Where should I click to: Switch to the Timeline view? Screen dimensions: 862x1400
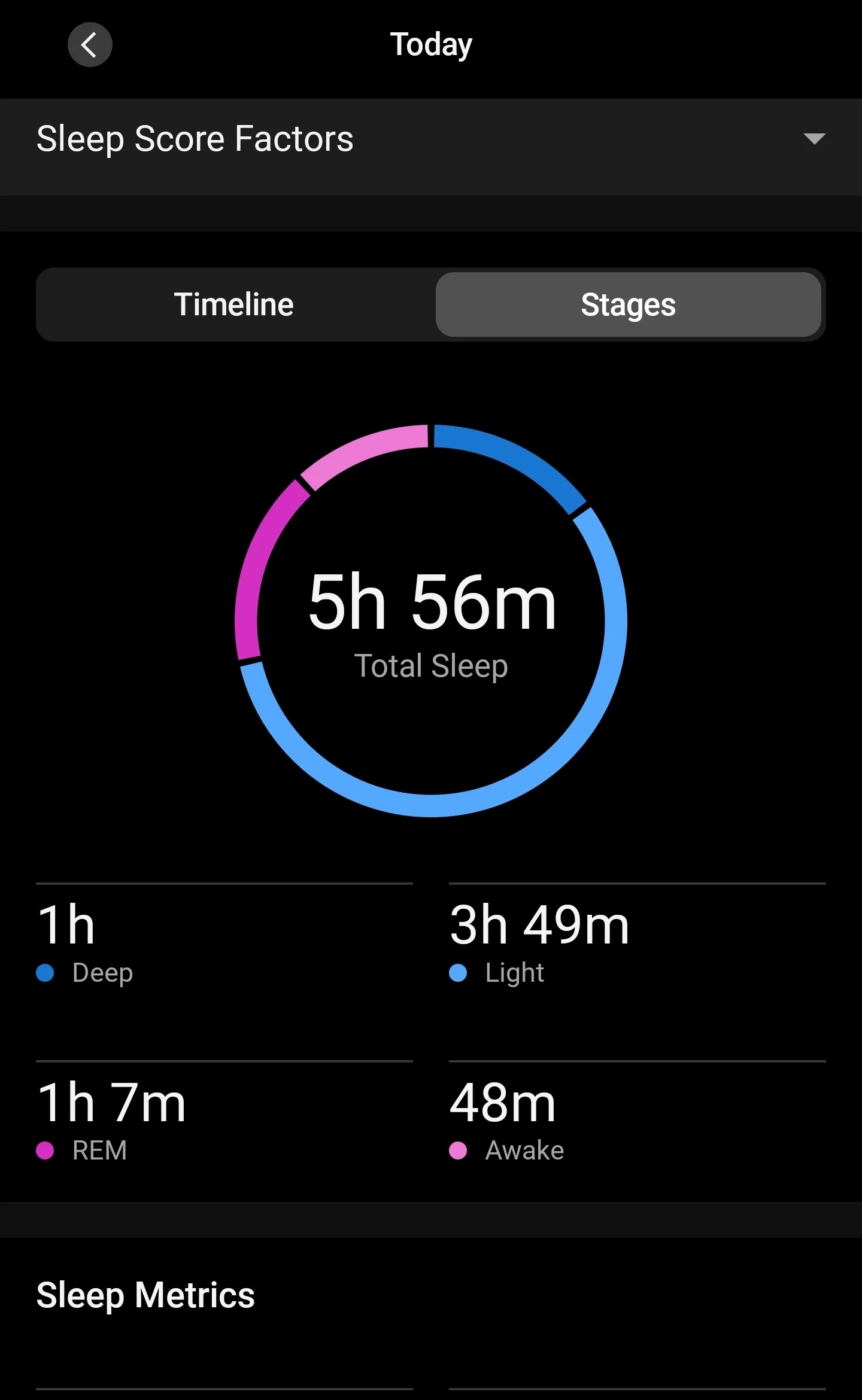234,305
